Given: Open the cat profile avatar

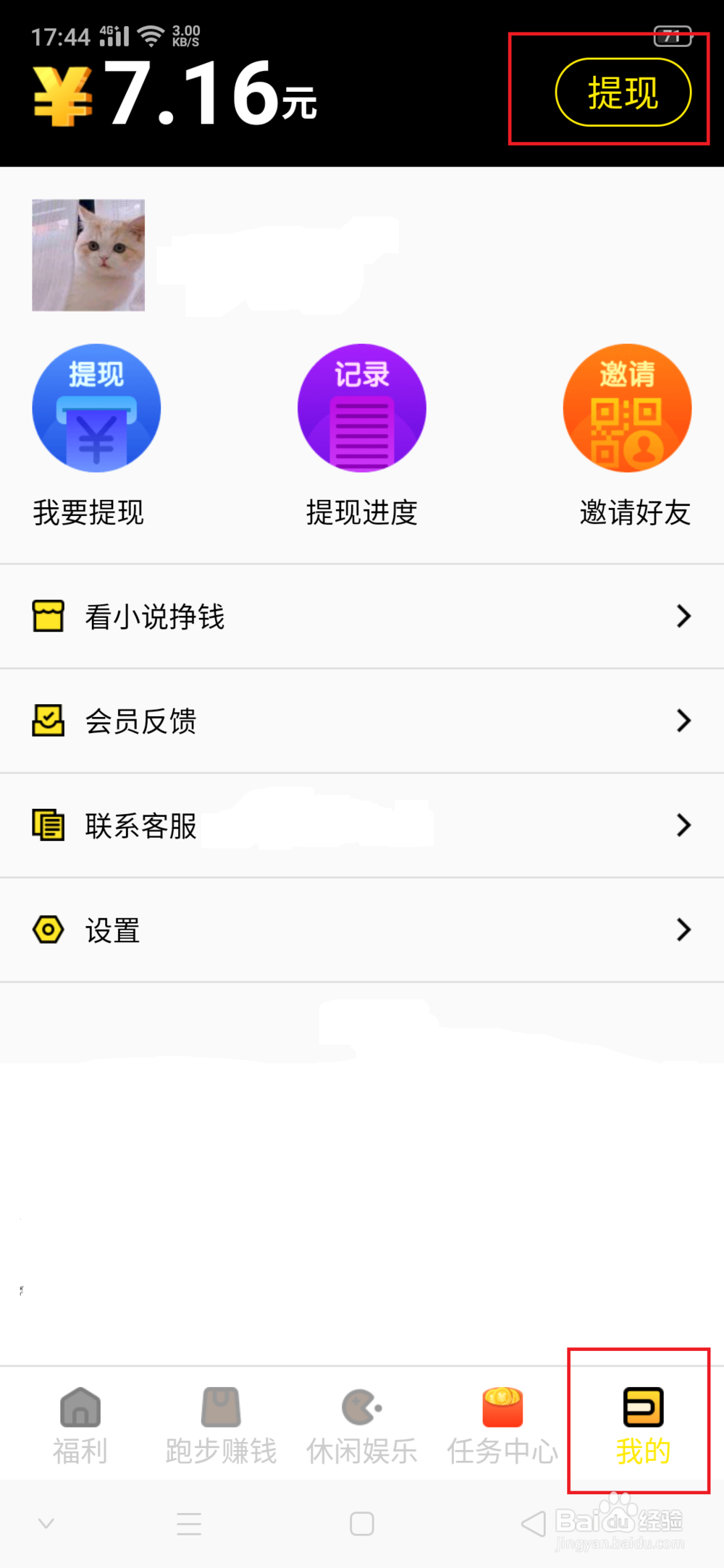Looking at the screenshot, I should tap(88, 255).
